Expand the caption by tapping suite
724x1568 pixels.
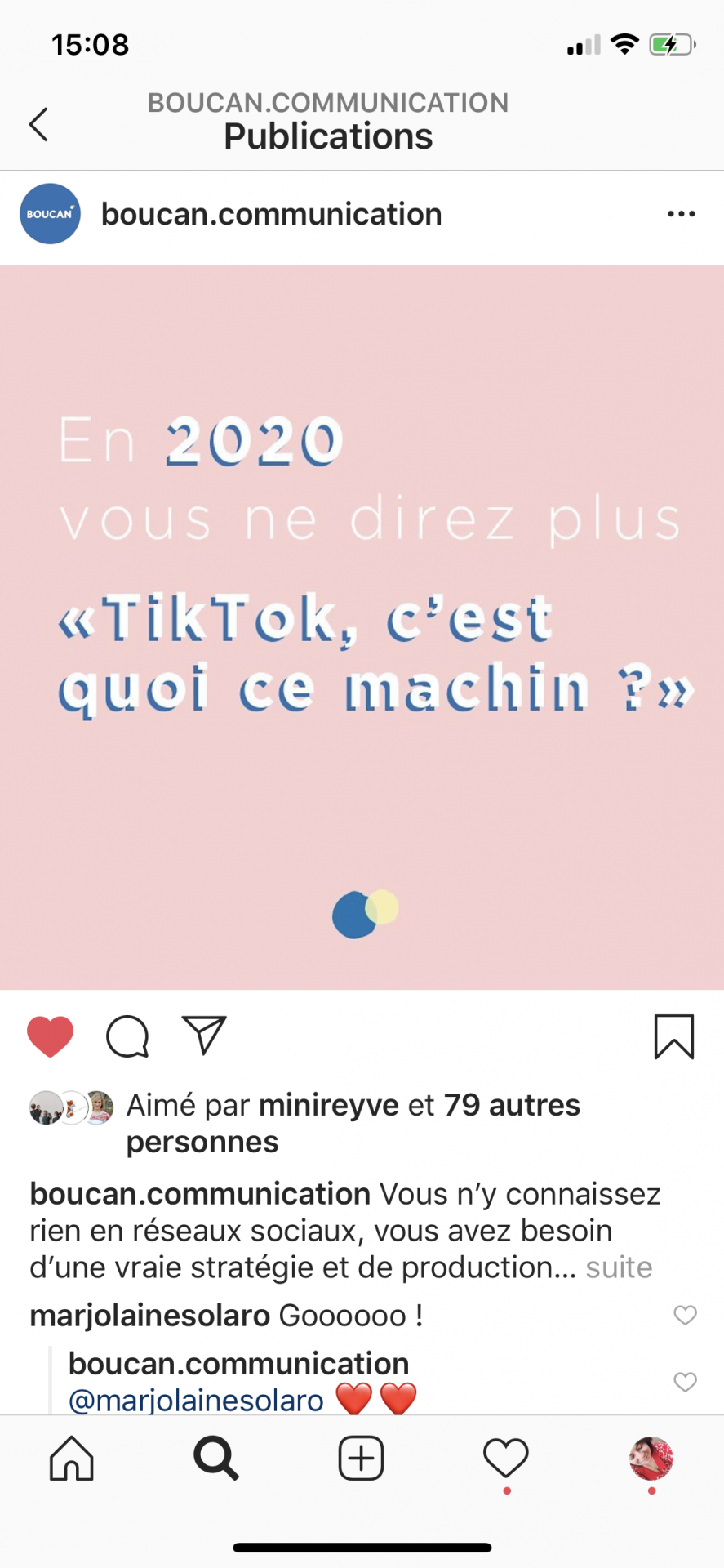point(619,1267)
